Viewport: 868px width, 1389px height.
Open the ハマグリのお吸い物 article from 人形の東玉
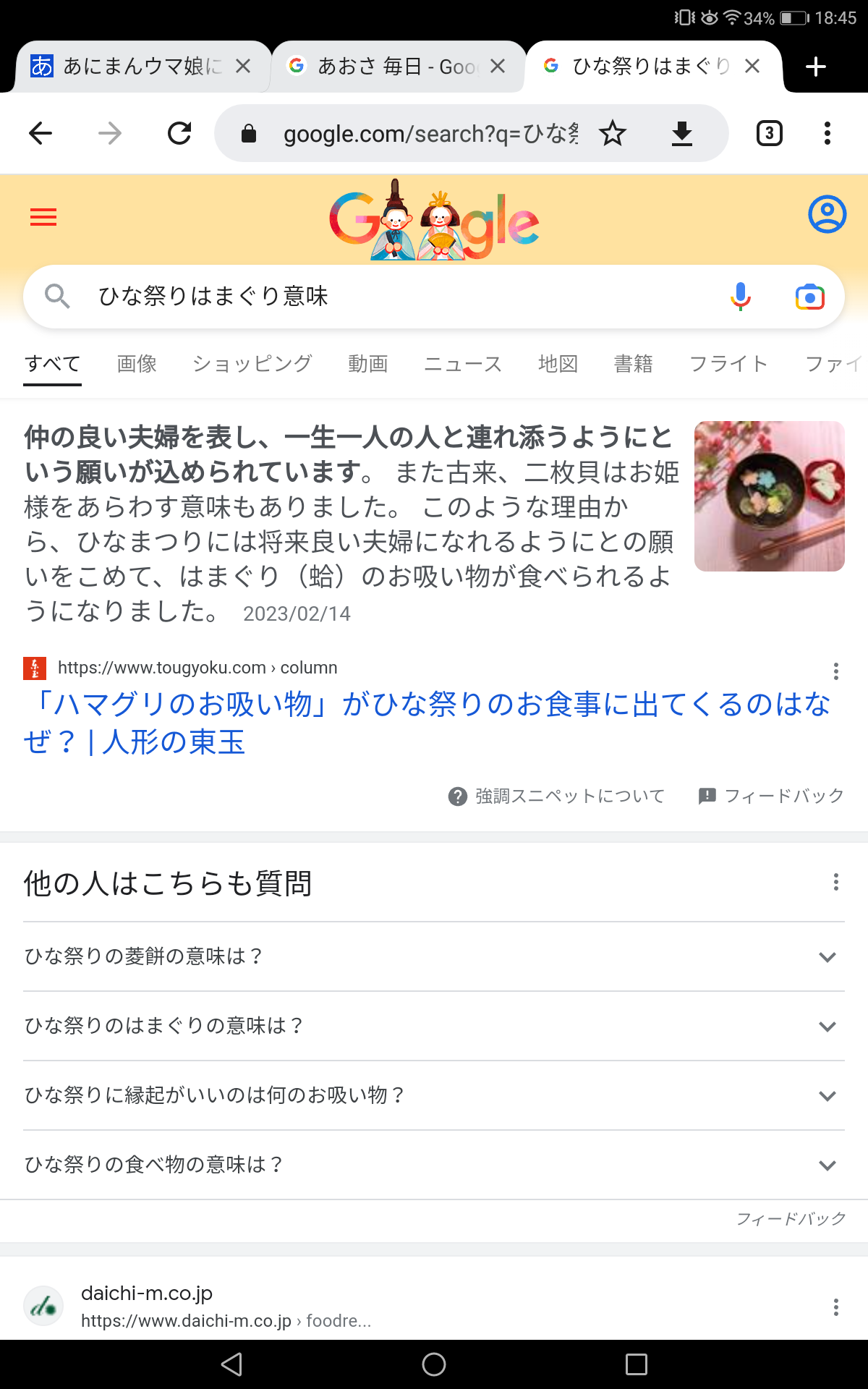[427, 722]
